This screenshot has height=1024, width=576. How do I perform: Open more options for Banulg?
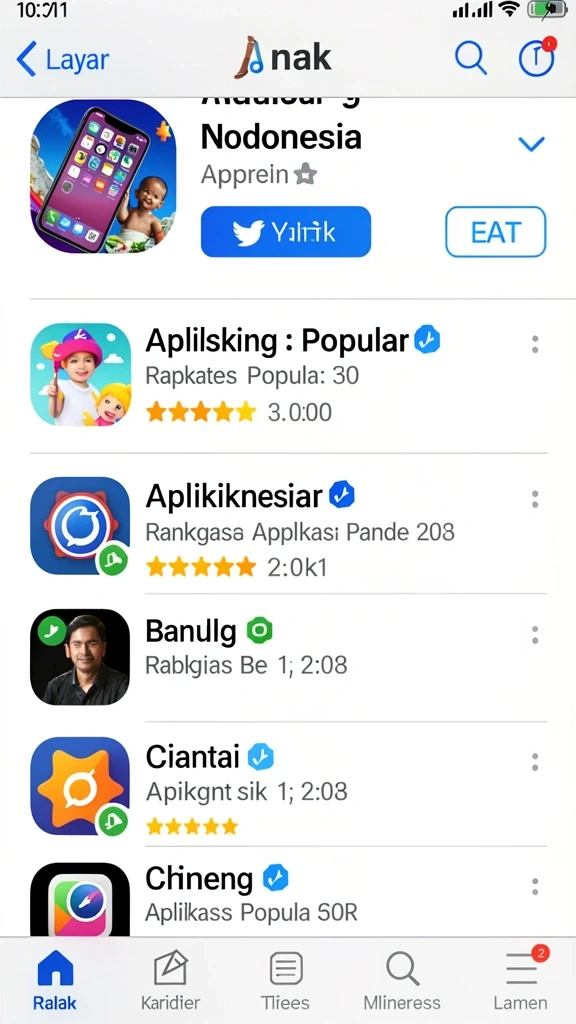[x=535, y=635]
